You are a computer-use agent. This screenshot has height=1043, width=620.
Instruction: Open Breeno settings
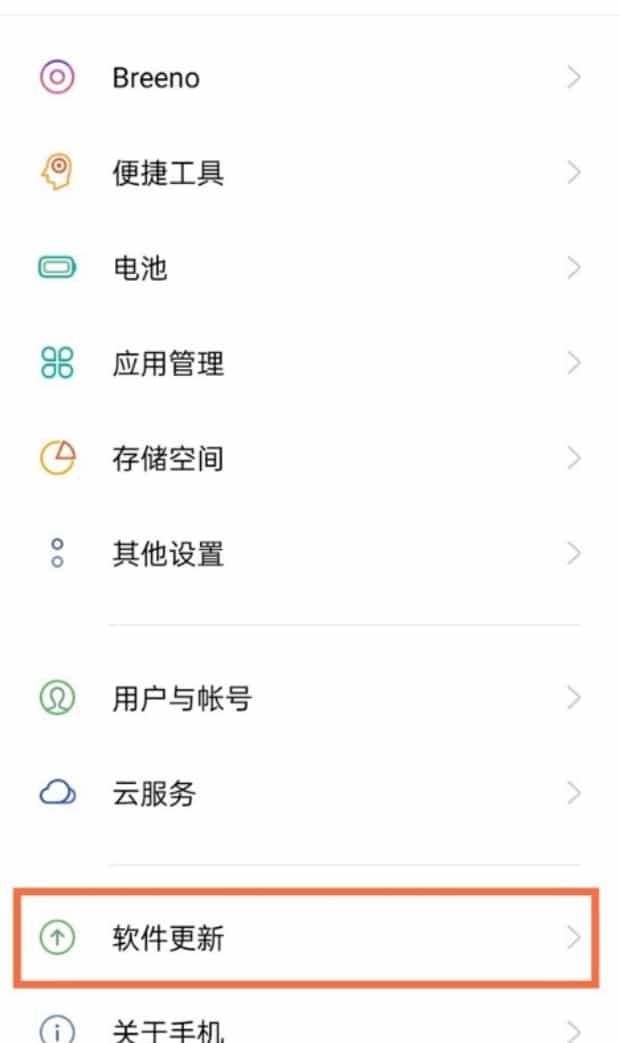[x=310, y=78]
